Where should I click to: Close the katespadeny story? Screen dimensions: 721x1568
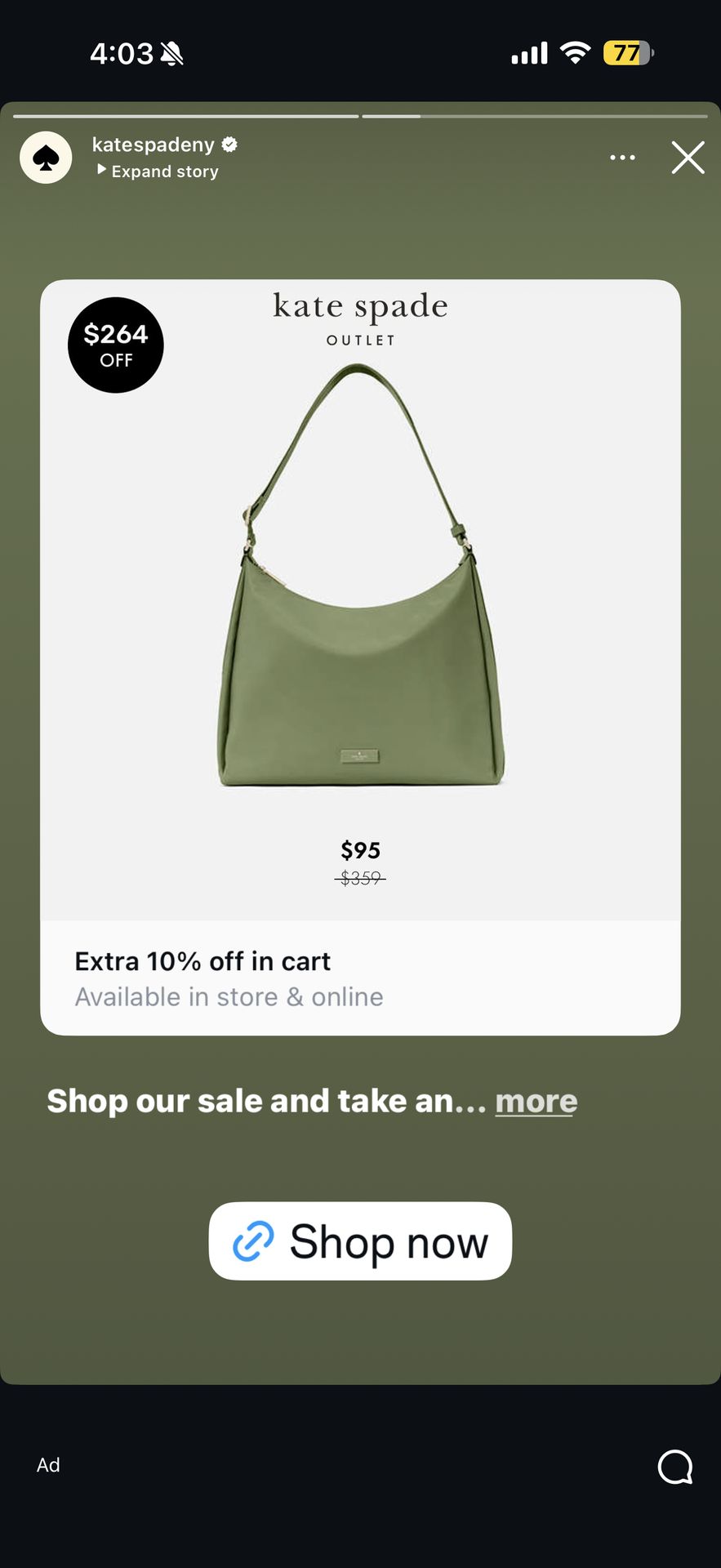[688, 158]
